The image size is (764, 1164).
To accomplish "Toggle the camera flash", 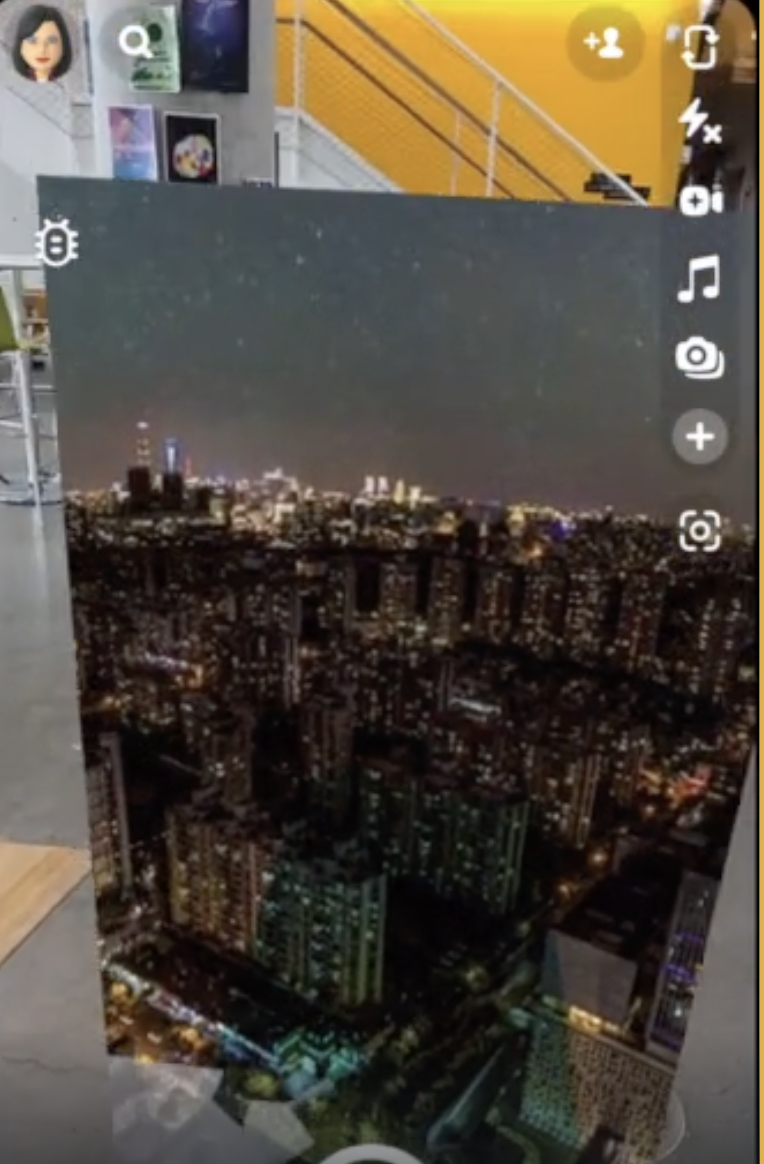I will (x=699, y=121).
